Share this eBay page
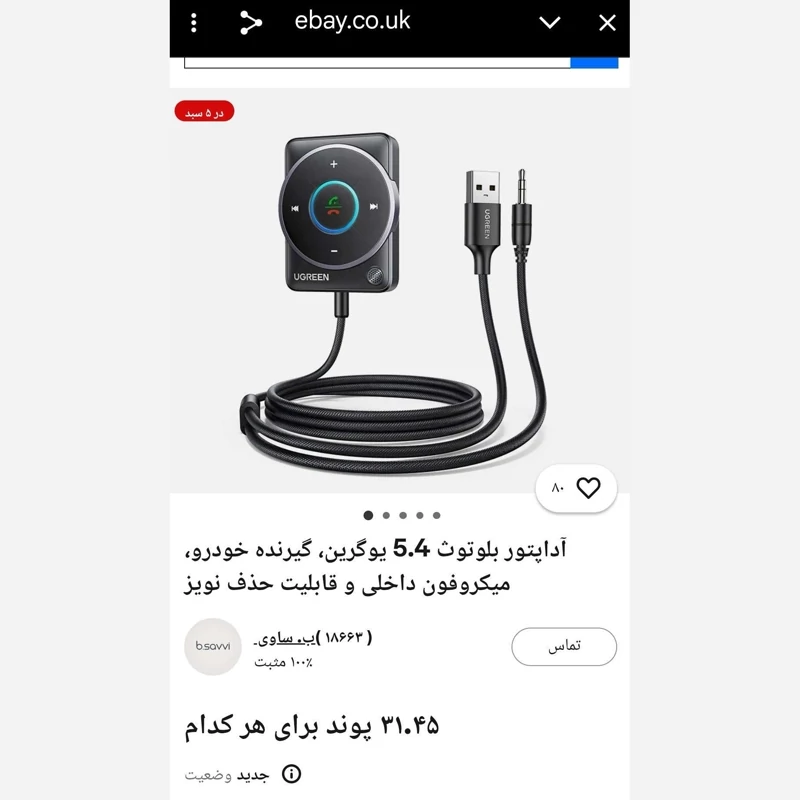The image size is (800, 800). coord(250,22)
